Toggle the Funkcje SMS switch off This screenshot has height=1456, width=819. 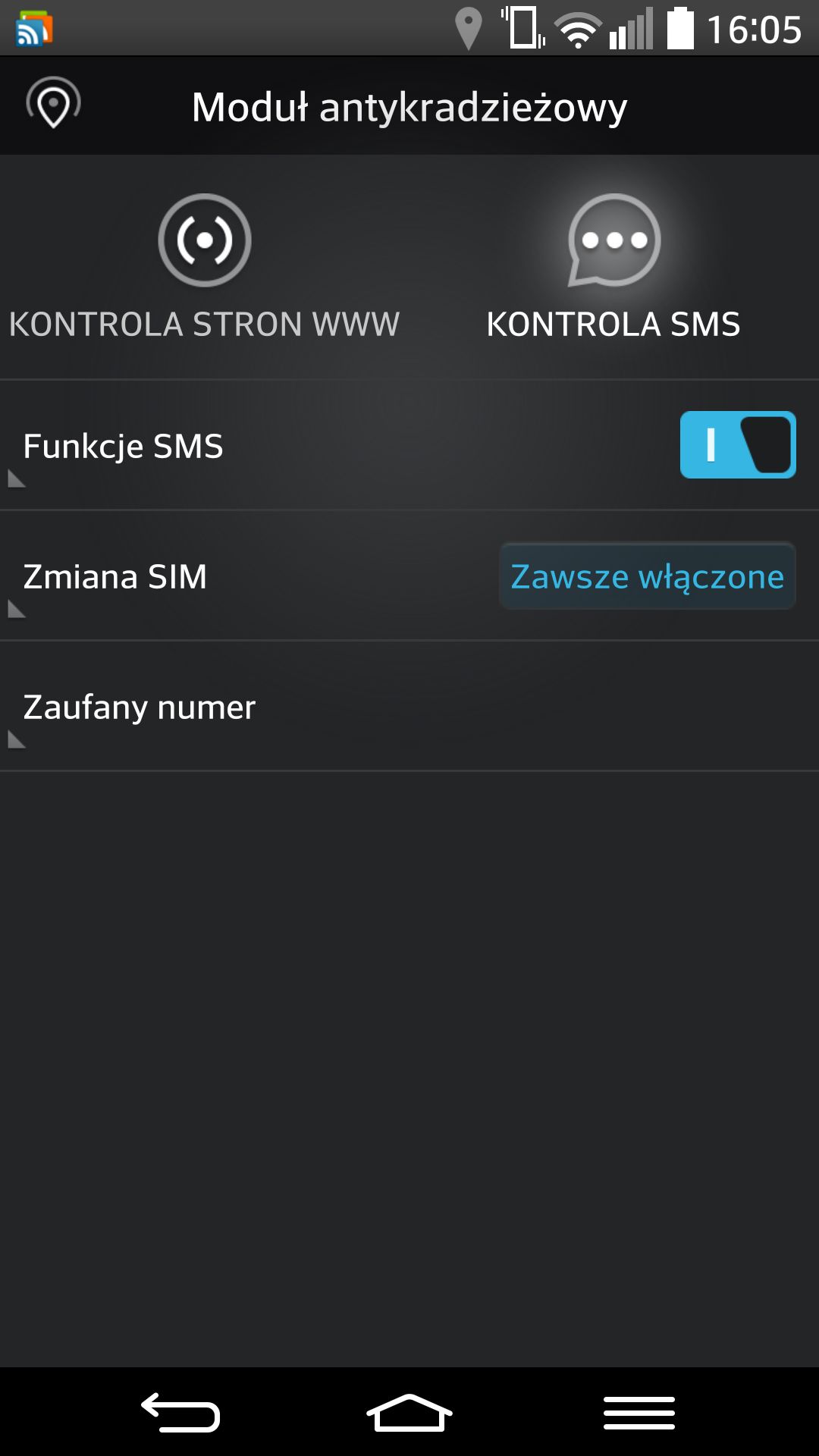738,444
